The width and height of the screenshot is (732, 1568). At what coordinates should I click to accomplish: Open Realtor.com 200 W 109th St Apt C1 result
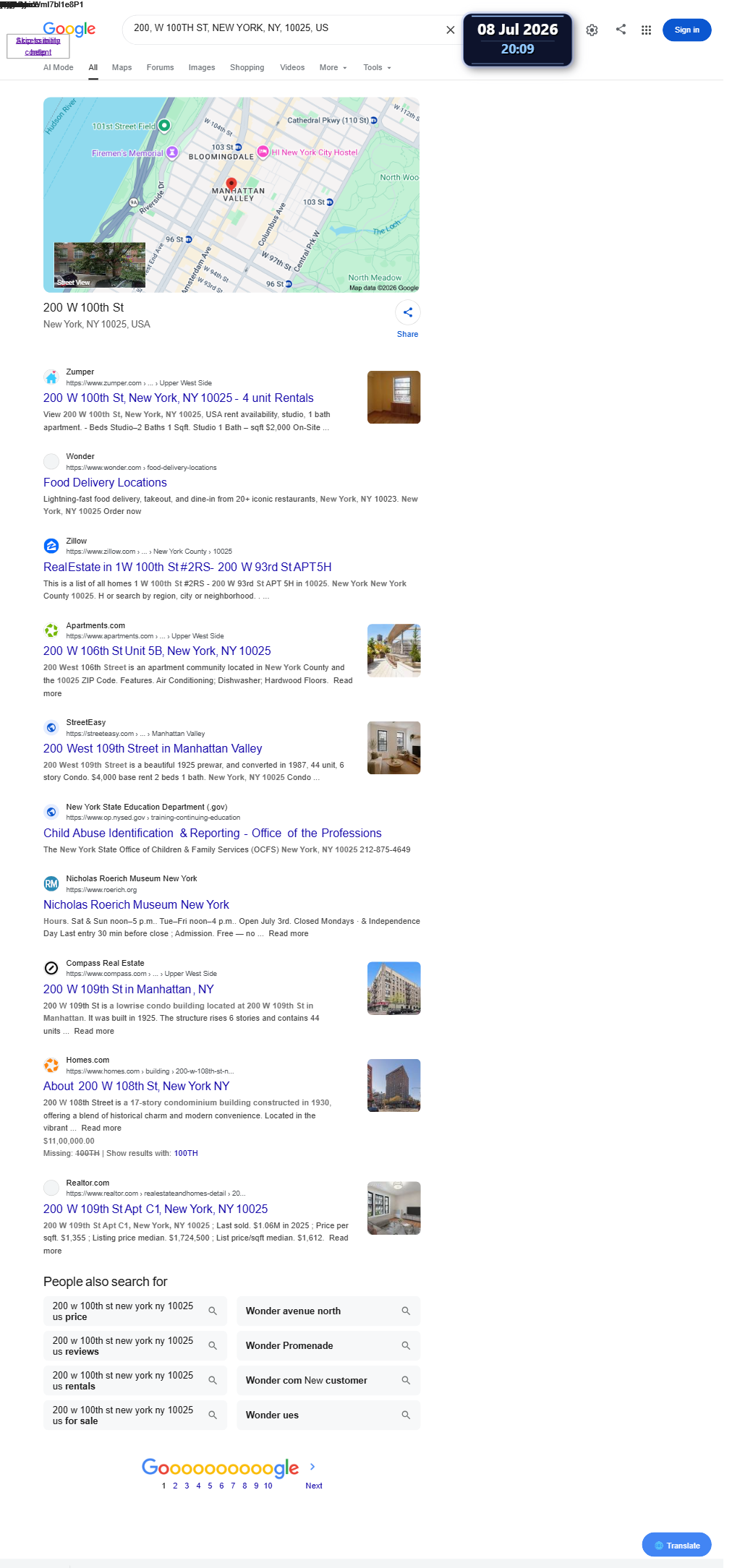[x=156, y=1209]
